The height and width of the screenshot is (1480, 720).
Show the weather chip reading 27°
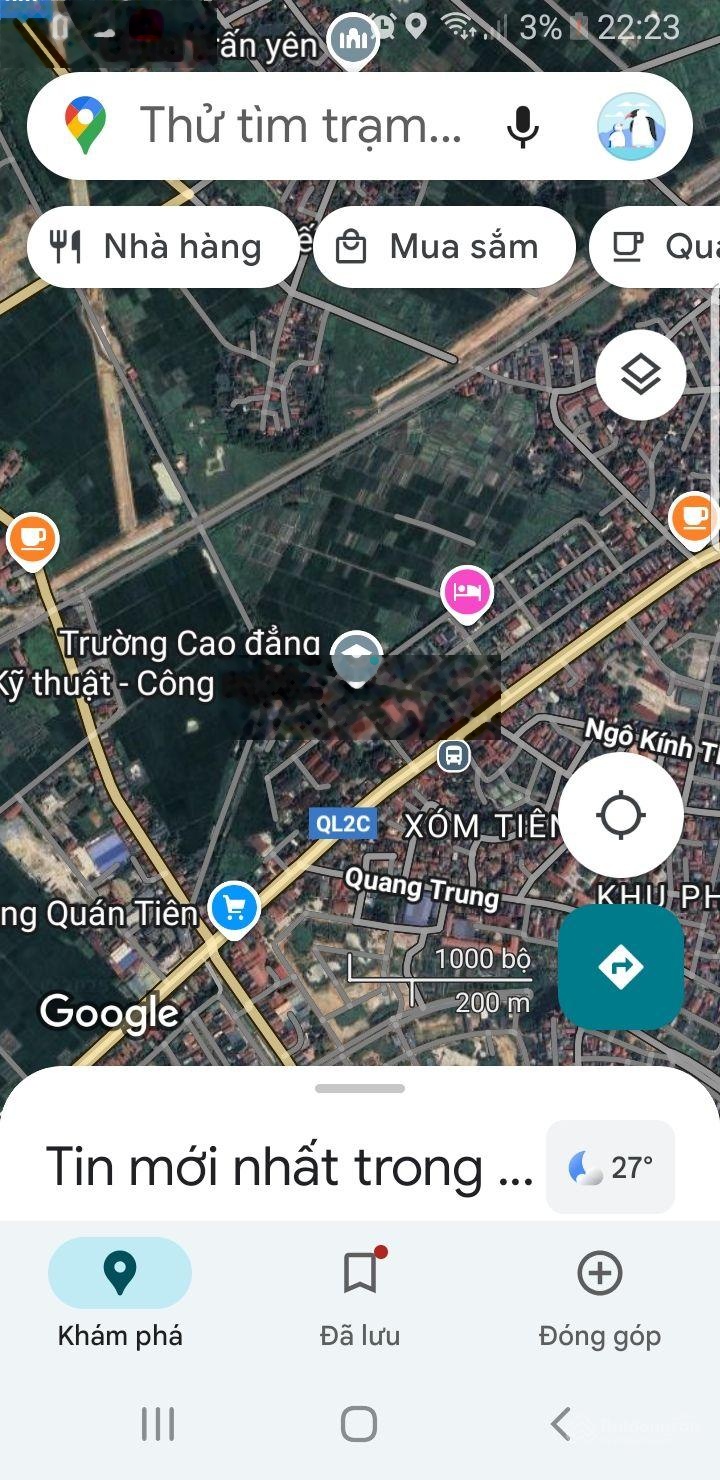pyautogui.click(x=610, y=1167)
